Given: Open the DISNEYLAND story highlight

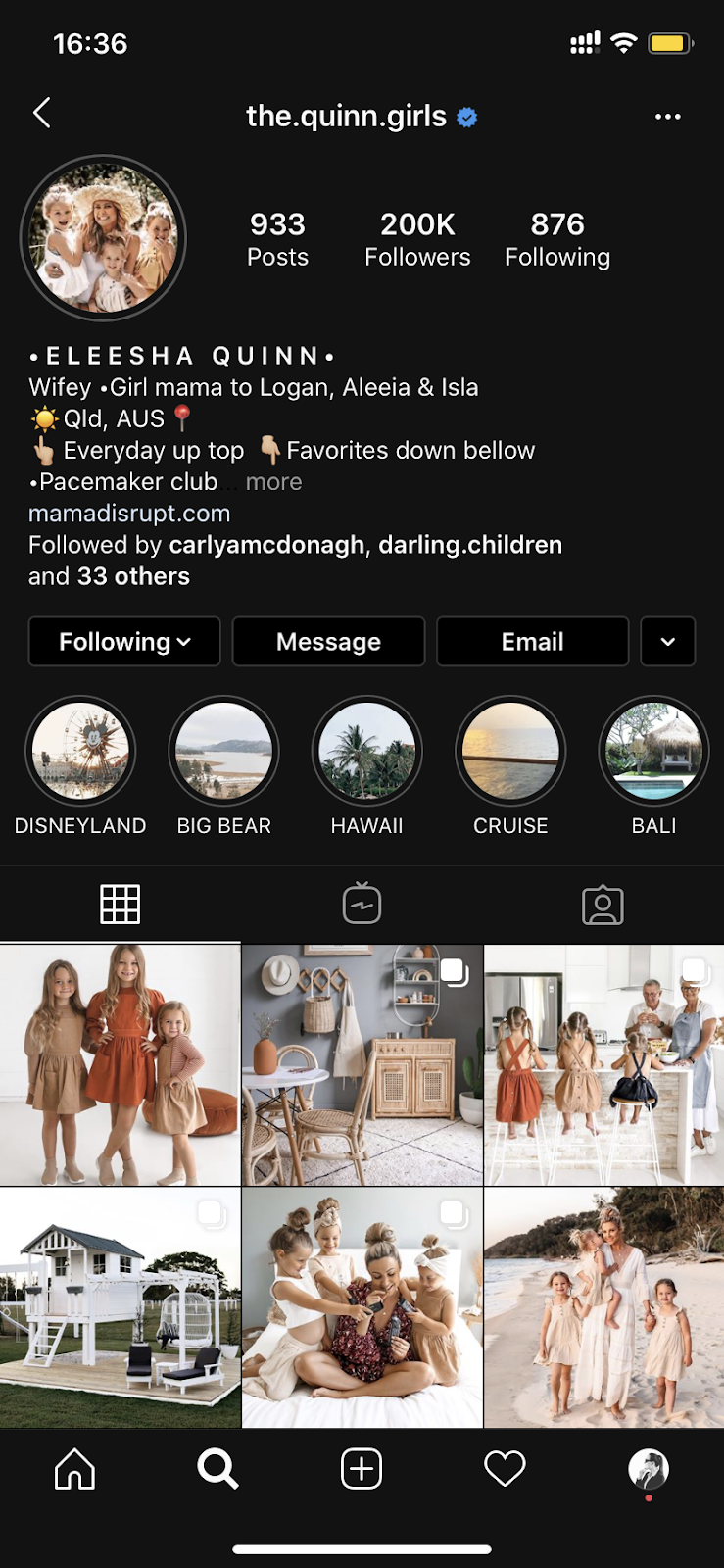Looking at the screenshot, I should click(x=80, y=753).
